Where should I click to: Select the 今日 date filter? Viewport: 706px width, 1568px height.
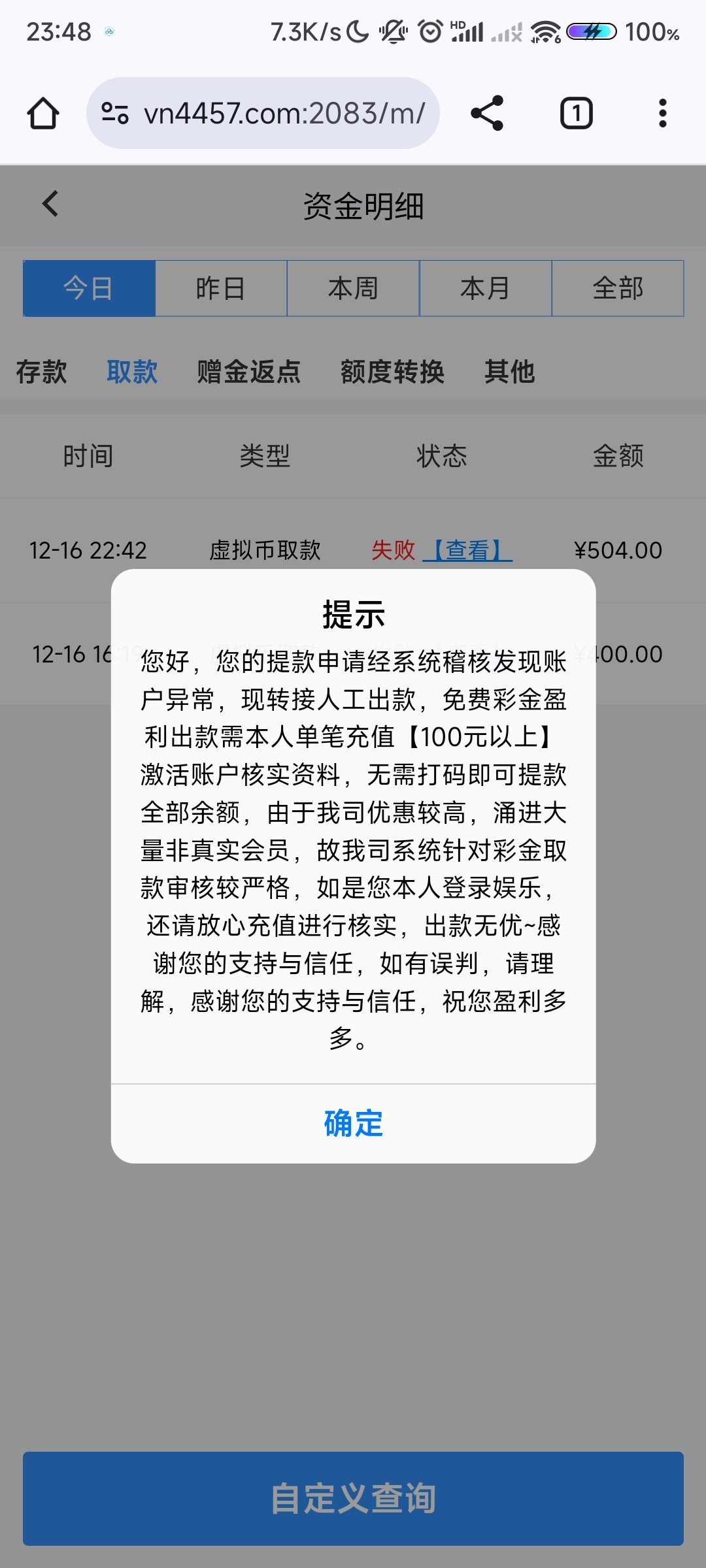pos(89,288)
